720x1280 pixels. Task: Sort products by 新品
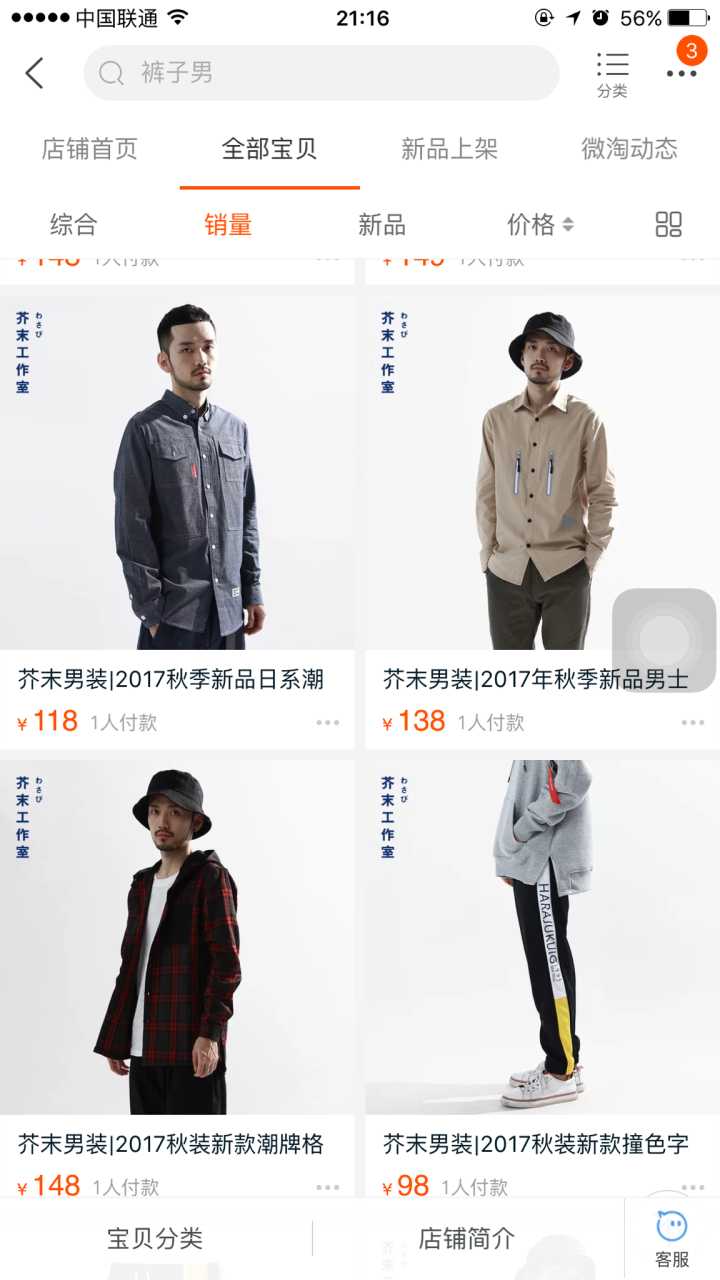[382, 224]
